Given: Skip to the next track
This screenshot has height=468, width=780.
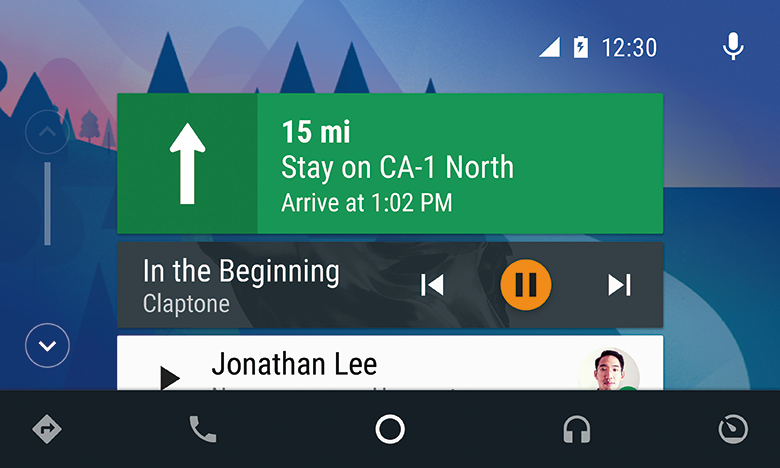Looking at the screenshot, I should 619,285.
